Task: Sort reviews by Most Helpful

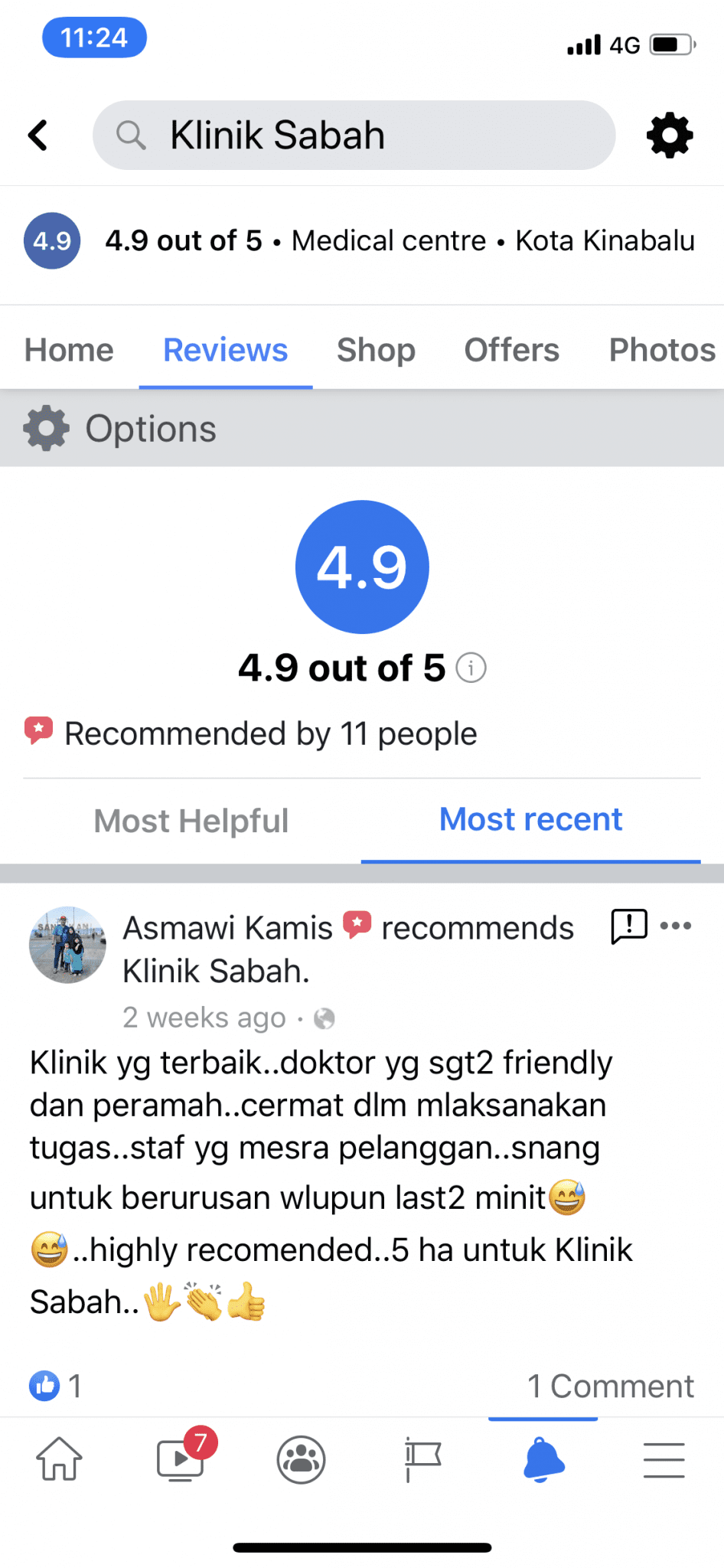Action: [x=191, y=821]
